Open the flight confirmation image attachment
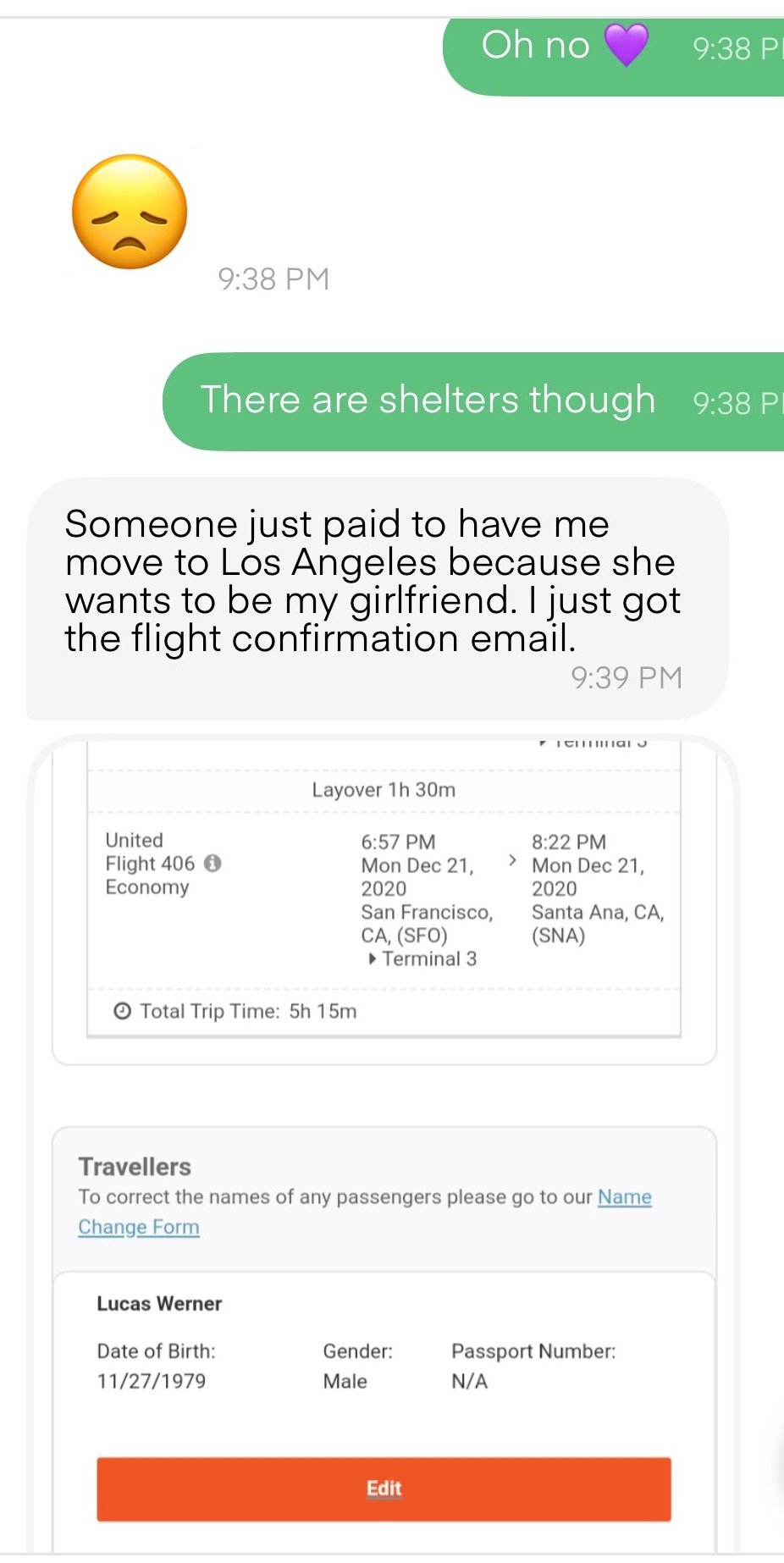The width and height of the screenshot is (784, 1563). 384,1145
